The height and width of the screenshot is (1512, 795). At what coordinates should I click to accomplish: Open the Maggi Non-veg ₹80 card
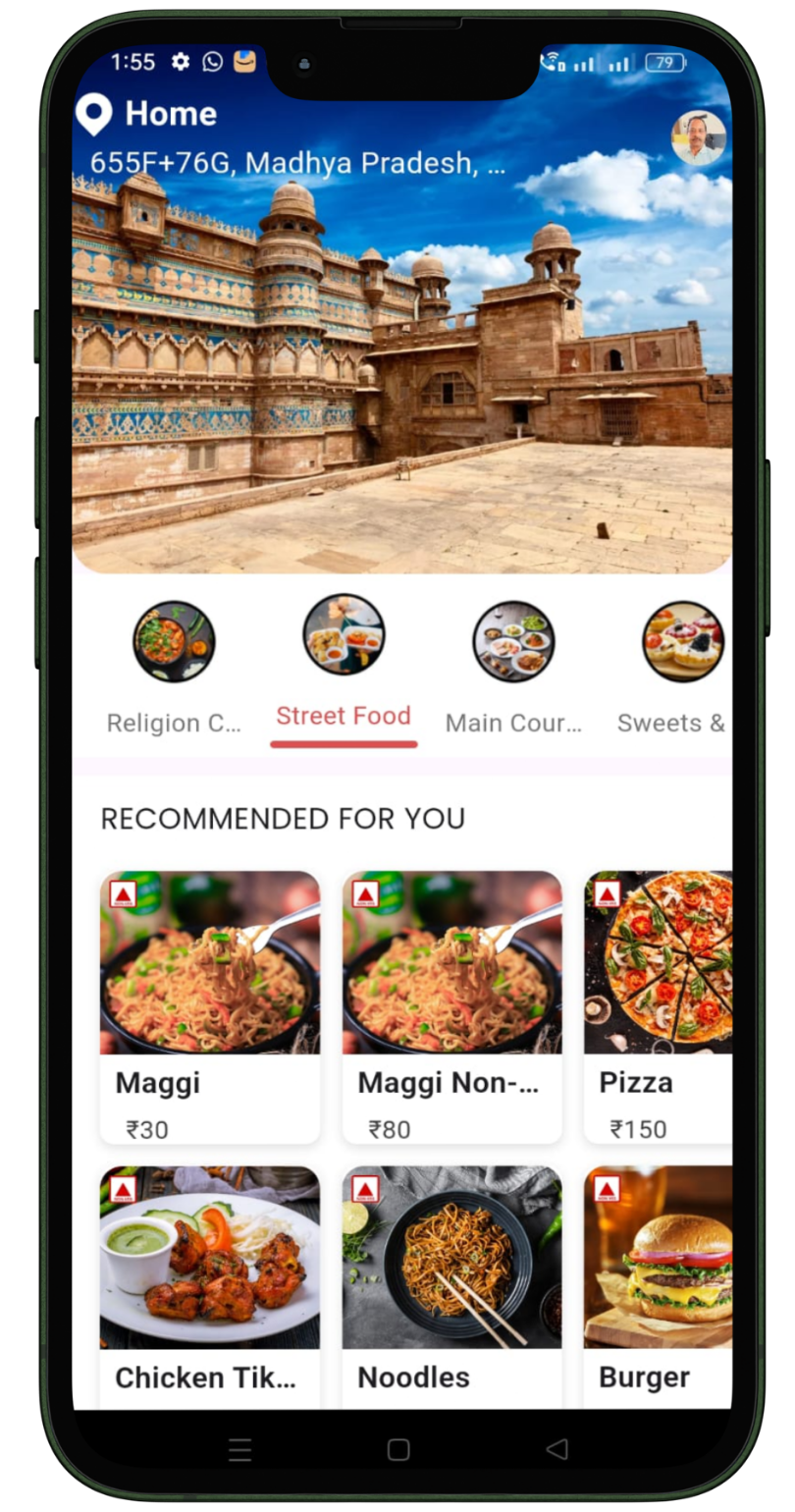(x=451, y=1006)
